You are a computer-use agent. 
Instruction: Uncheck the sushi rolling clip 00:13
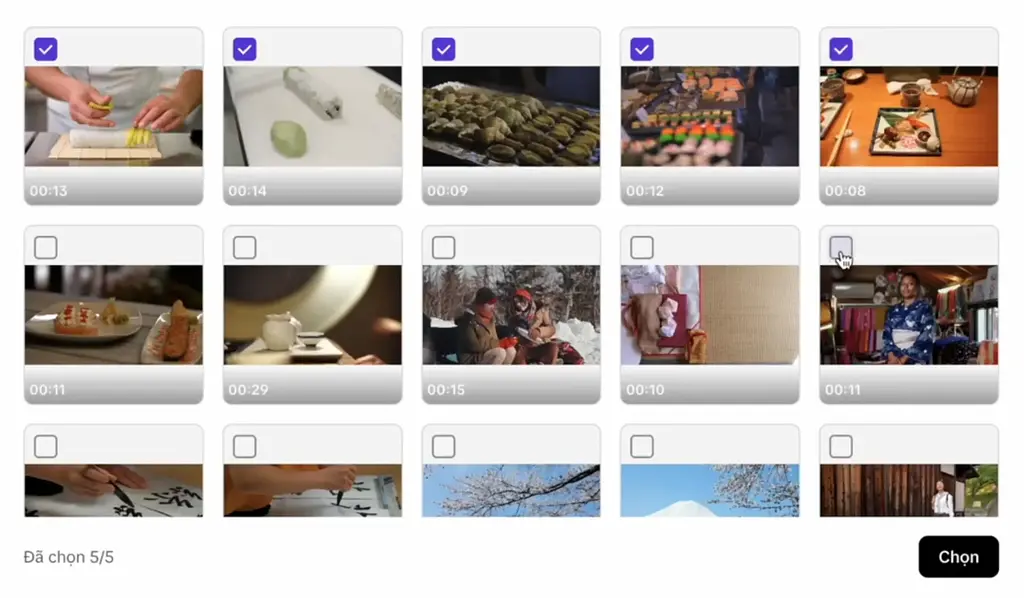(x=45, y=49)
